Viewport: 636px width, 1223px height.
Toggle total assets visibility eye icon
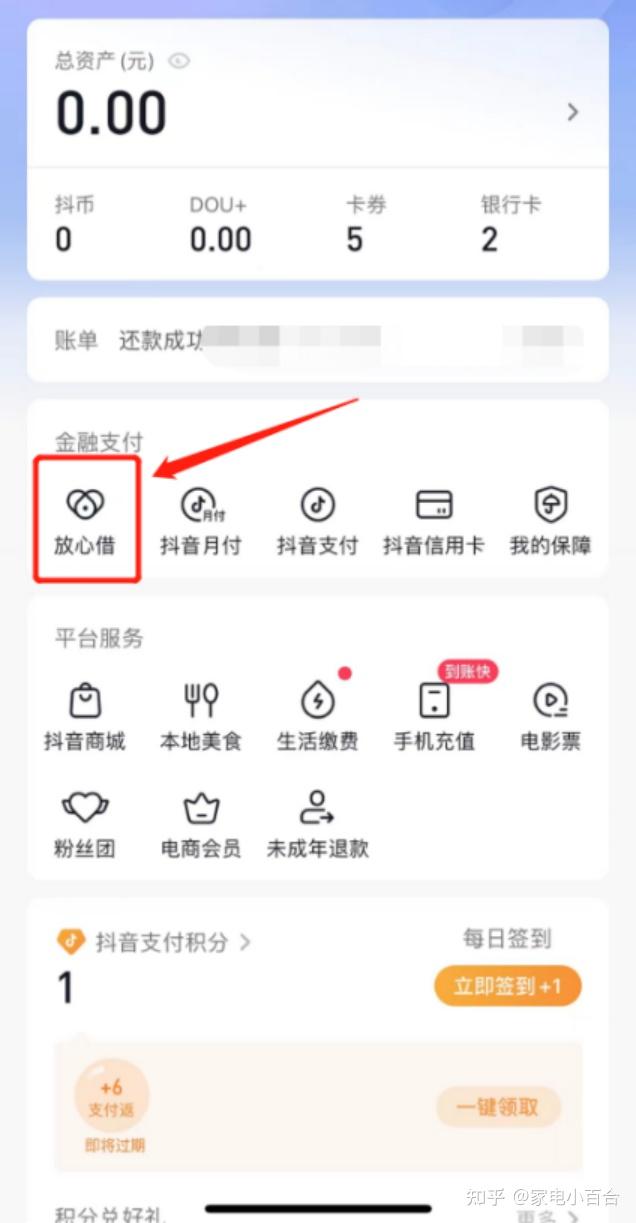tap(179, 62)
